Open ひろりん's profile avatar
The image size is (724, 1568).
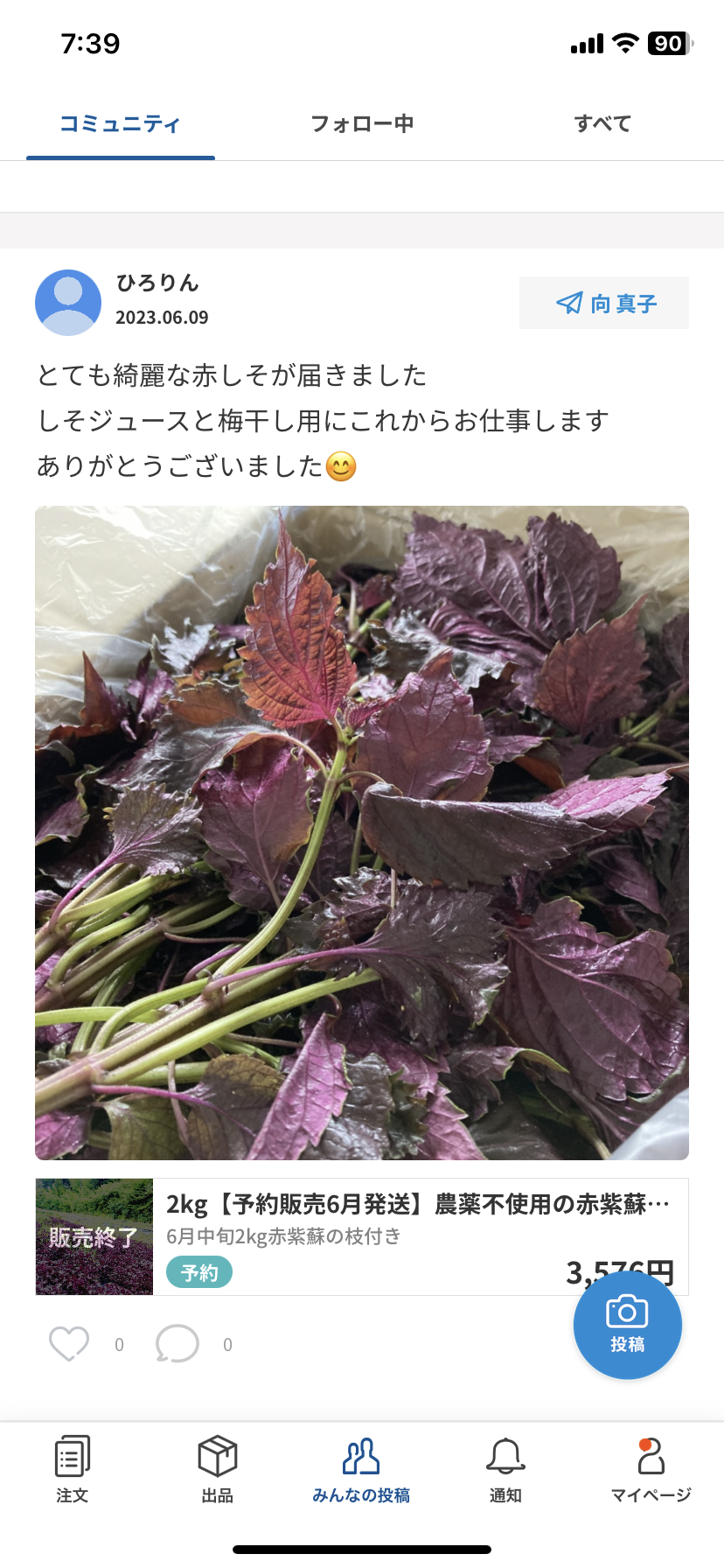(68, 303)
